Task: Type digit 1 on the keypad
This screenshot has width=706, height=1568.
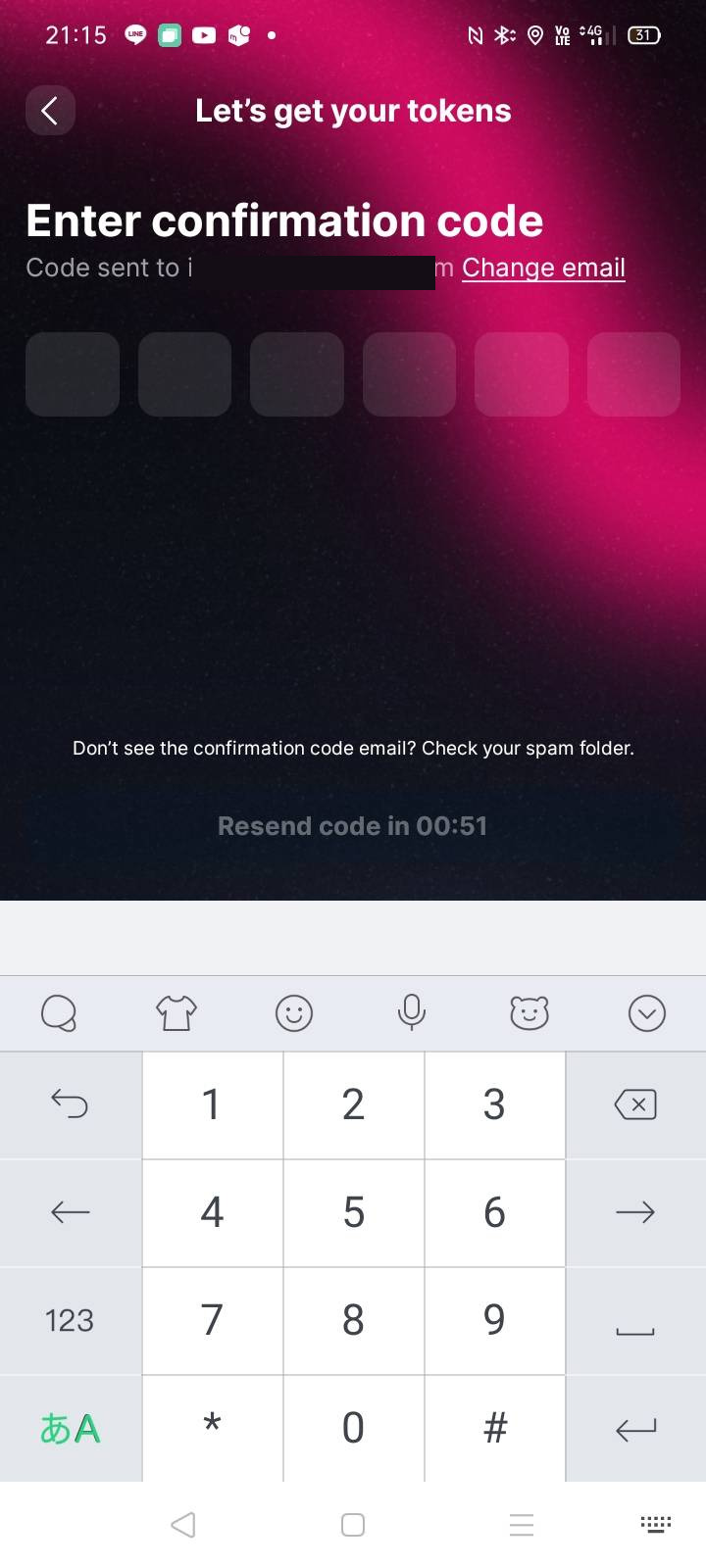Action: (x=212, y=1104)
